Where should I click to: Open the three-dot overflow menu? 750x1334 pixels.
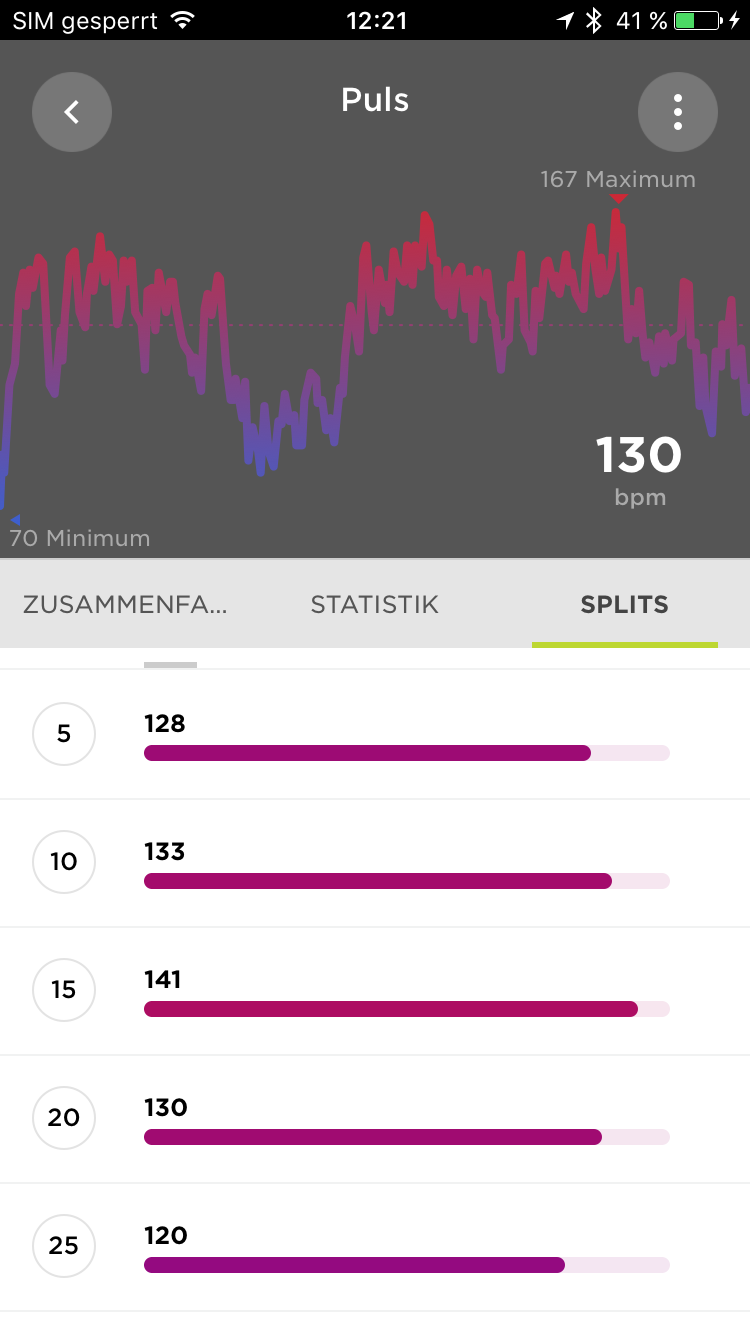click(x=678, y=112)
